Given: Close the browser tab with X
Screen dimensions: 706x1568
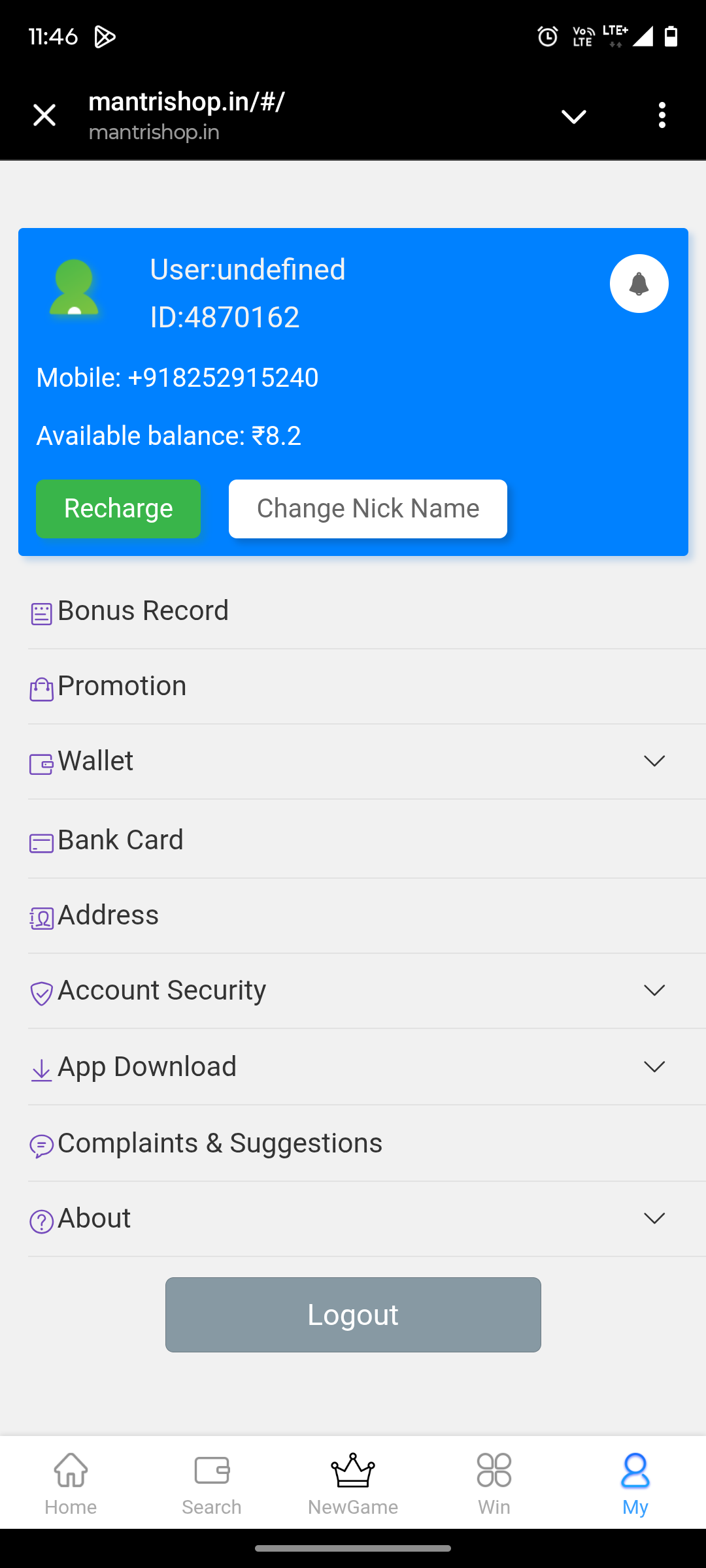Looking at the screenshot, I should (x=44, y=115).
